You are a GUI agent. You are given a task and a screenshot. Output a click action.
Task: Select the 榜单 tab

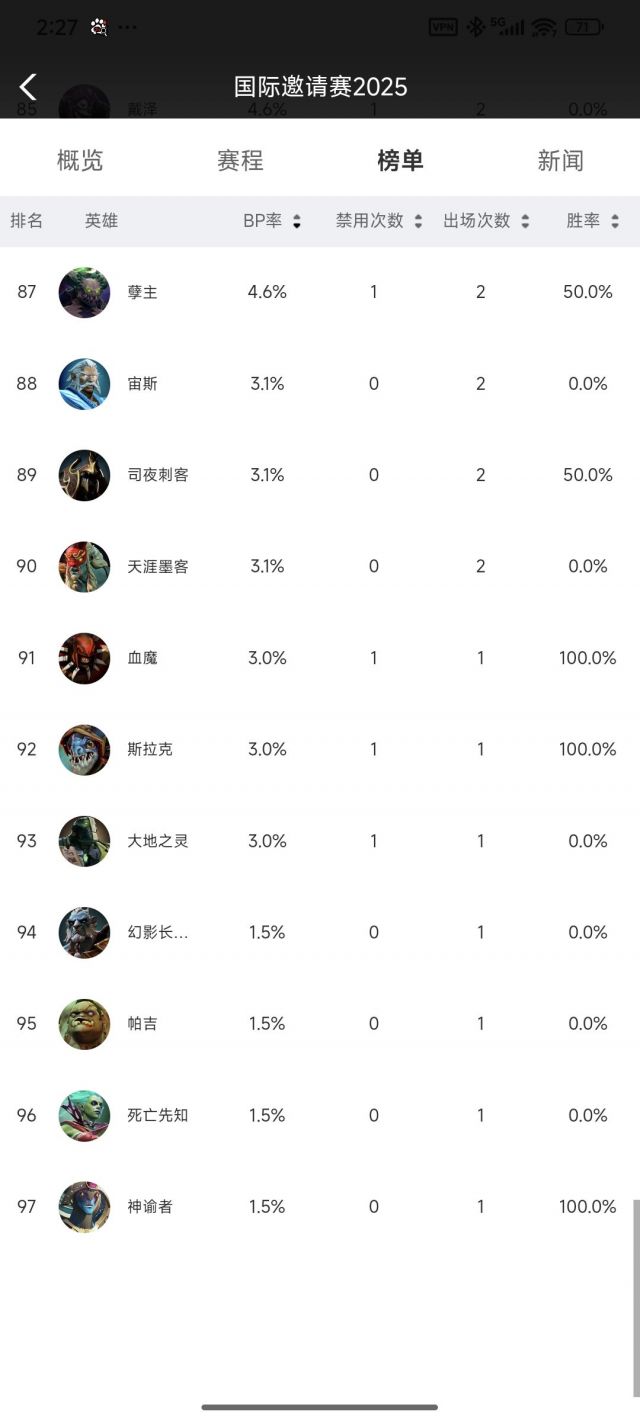[x=400, y=160]
